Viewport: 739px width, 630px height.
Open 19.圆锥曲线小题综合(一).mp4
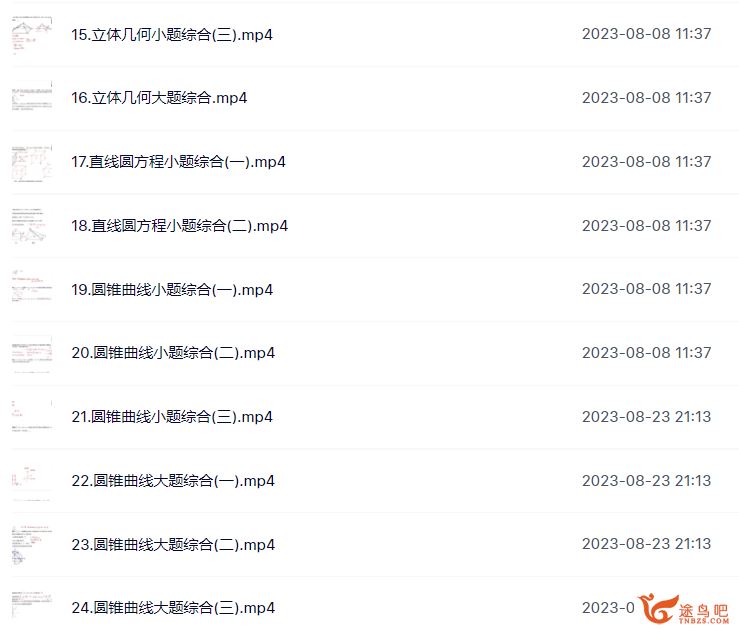coord(172,290)
